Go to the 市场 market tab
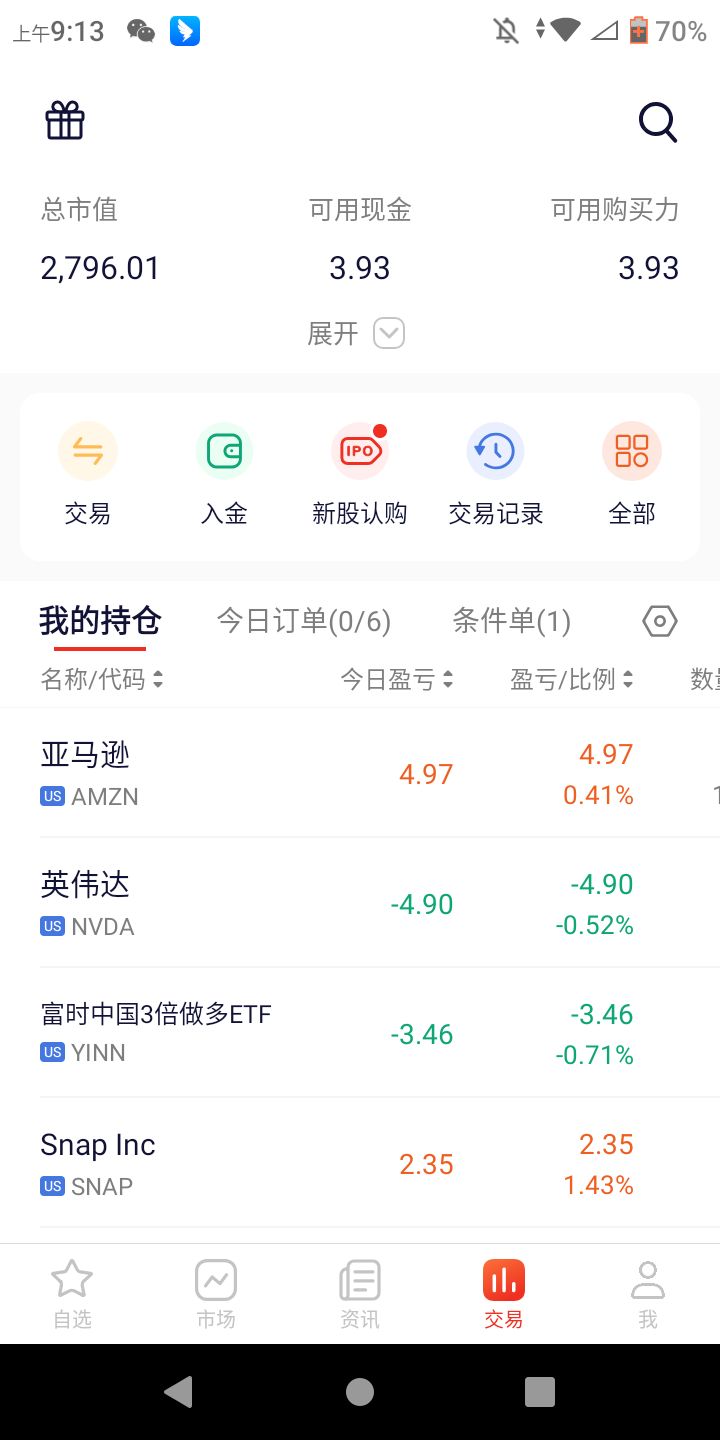Screen dimensions: 720x1440 tap(216, 1294)
